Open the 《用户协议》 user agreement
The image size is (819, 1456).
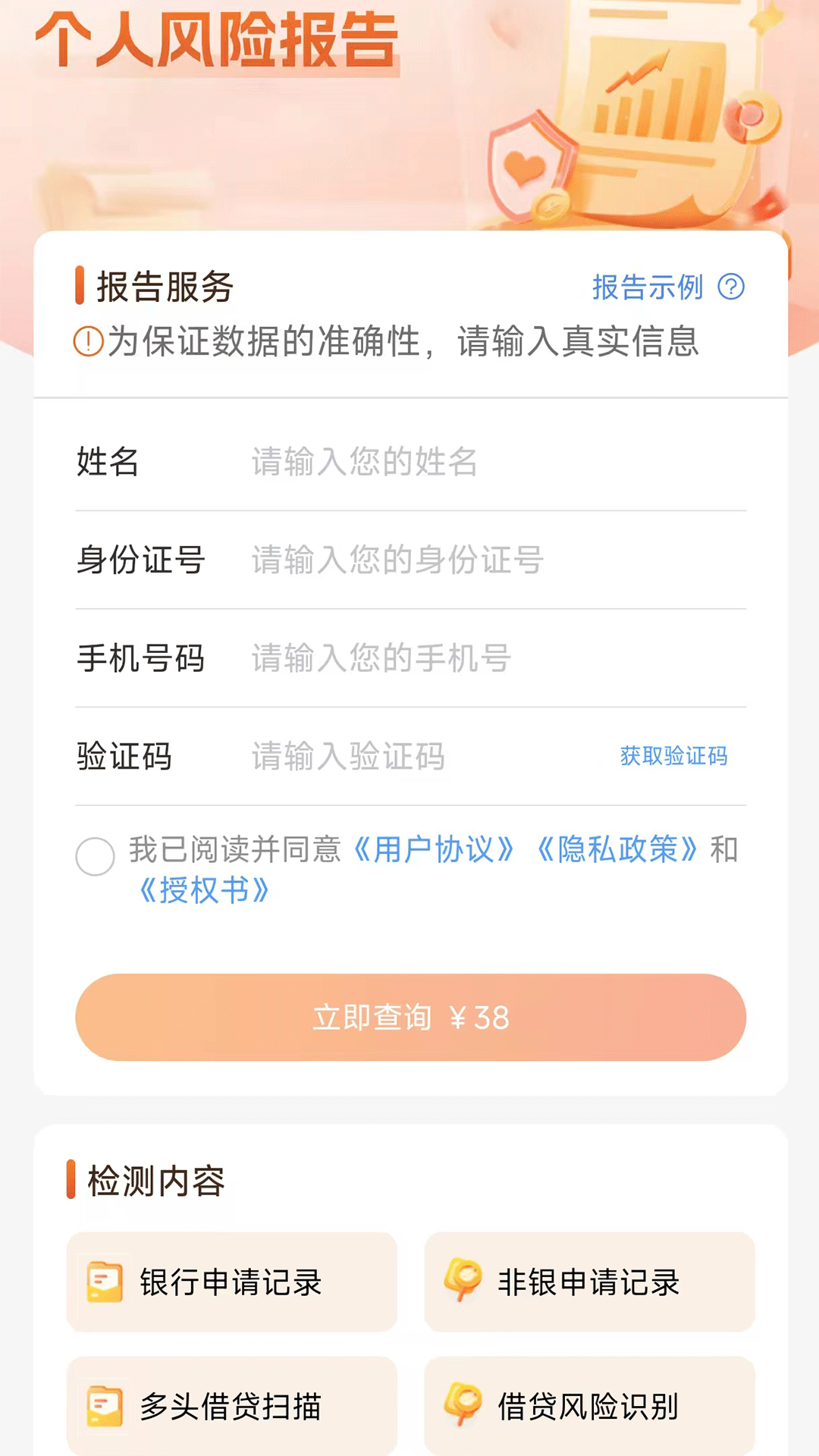[x=434, y=850]
